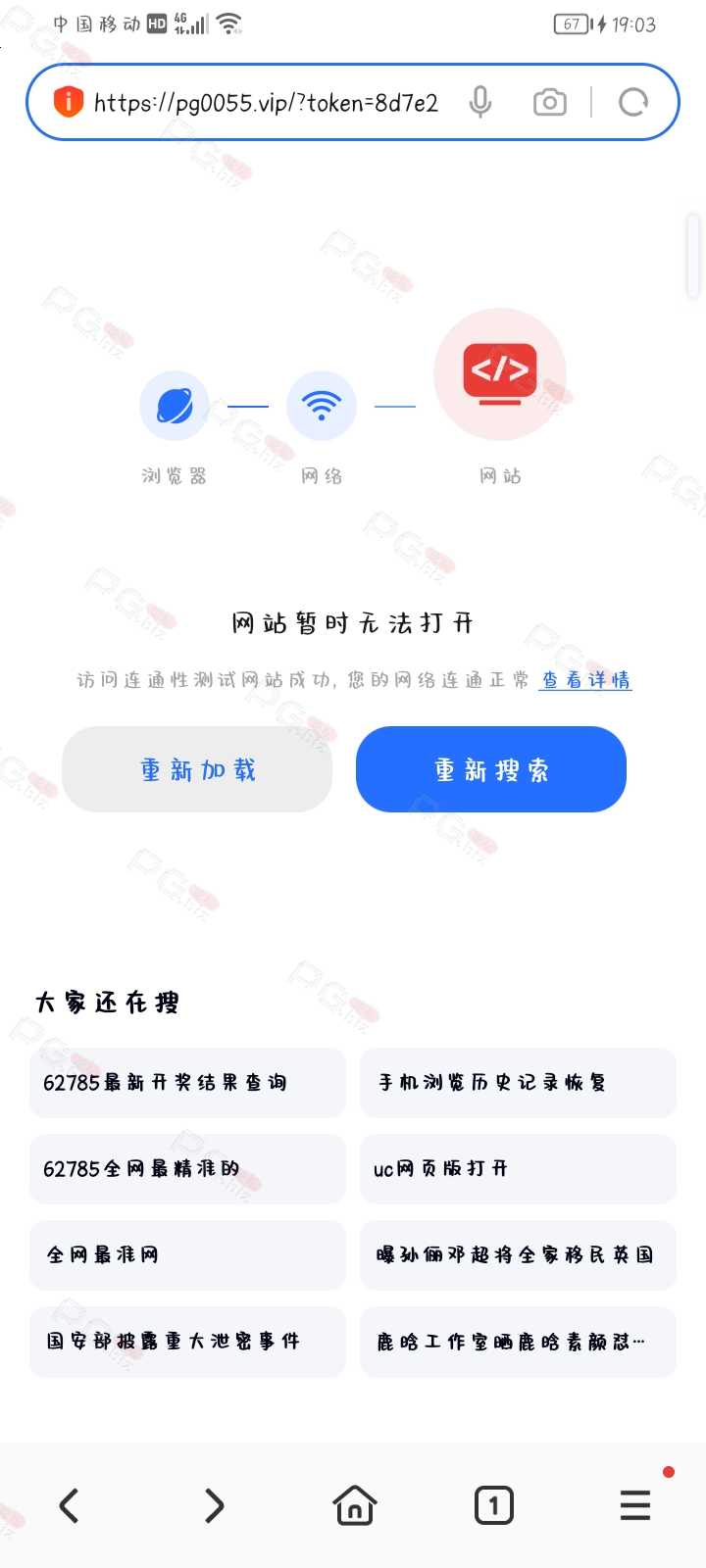Search 鹿晗工作室晒鹿晗素颜怼…
Viewport: 706px width, 1568px height.
tap(518, 1342)
